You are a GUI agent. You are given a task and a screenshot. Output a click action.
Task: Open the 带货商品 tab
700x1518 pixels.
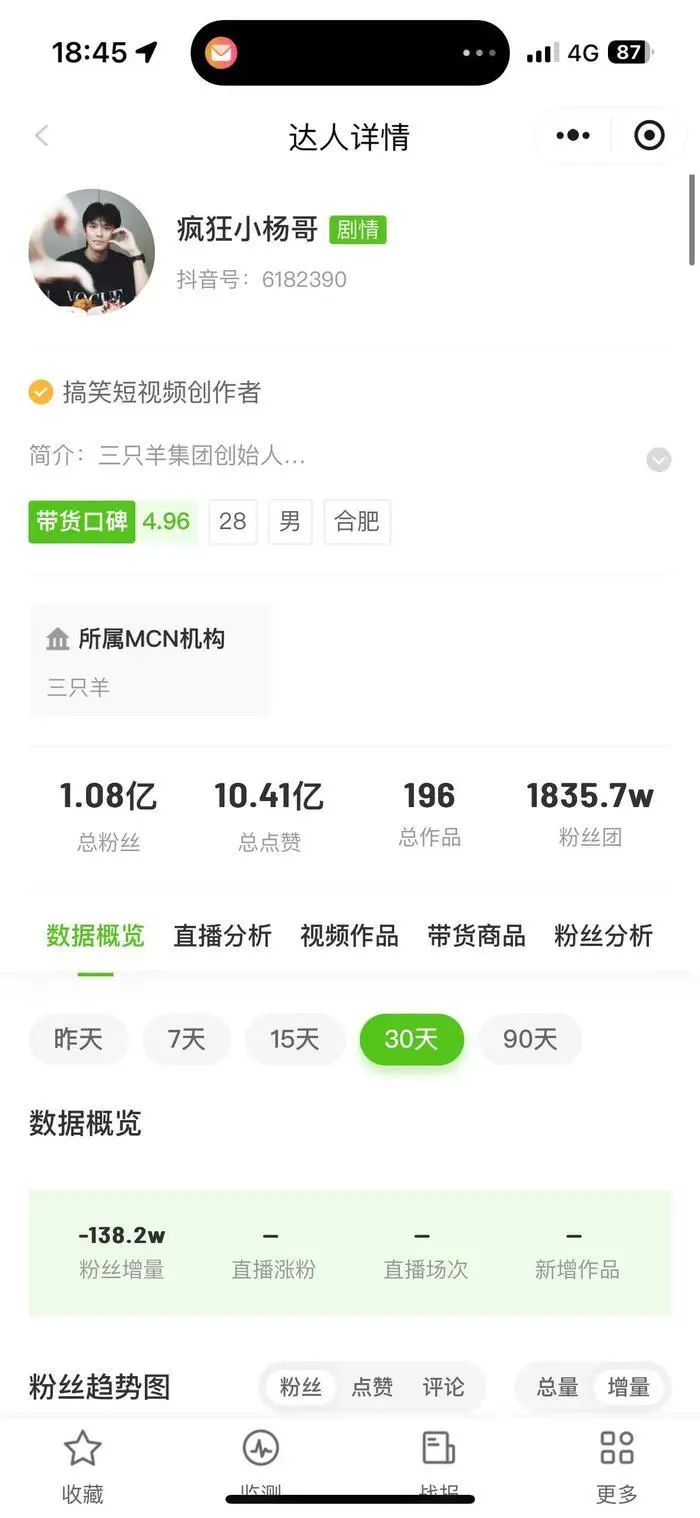click(x=476, y=936)
